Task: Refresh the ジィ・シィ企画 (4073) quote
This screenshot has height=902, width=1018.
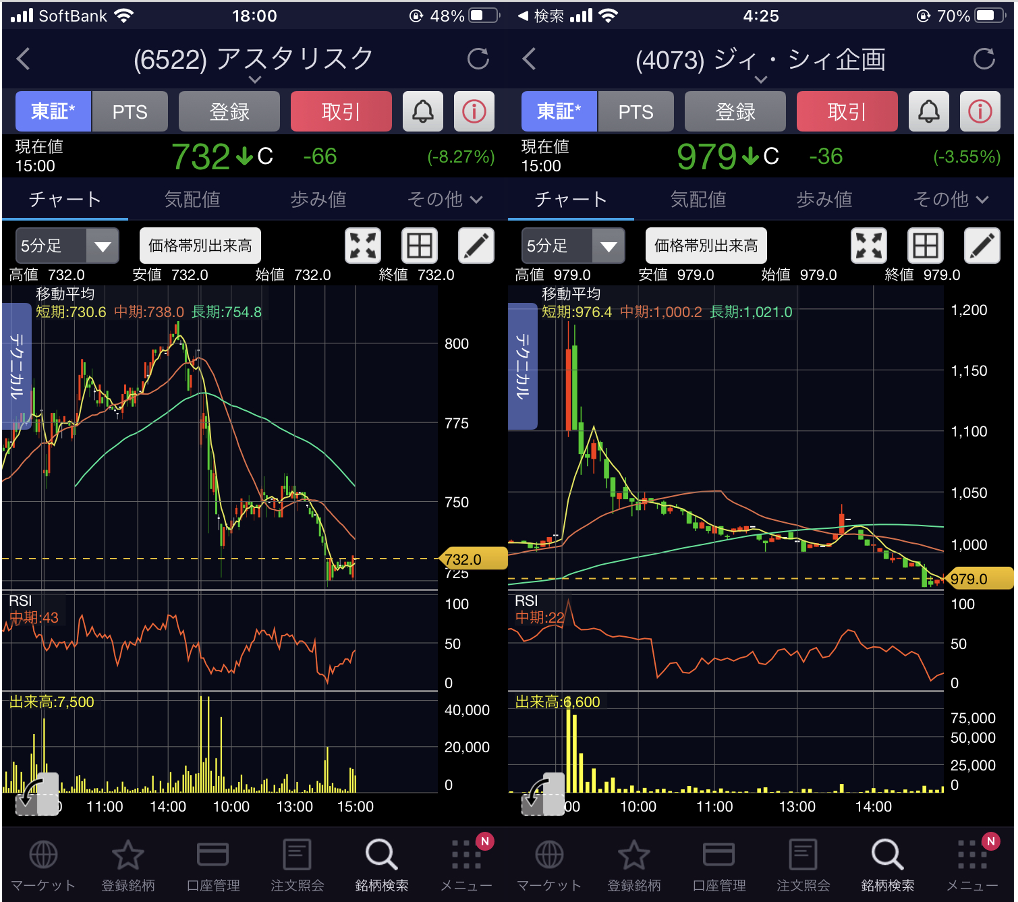Action: 984,59
